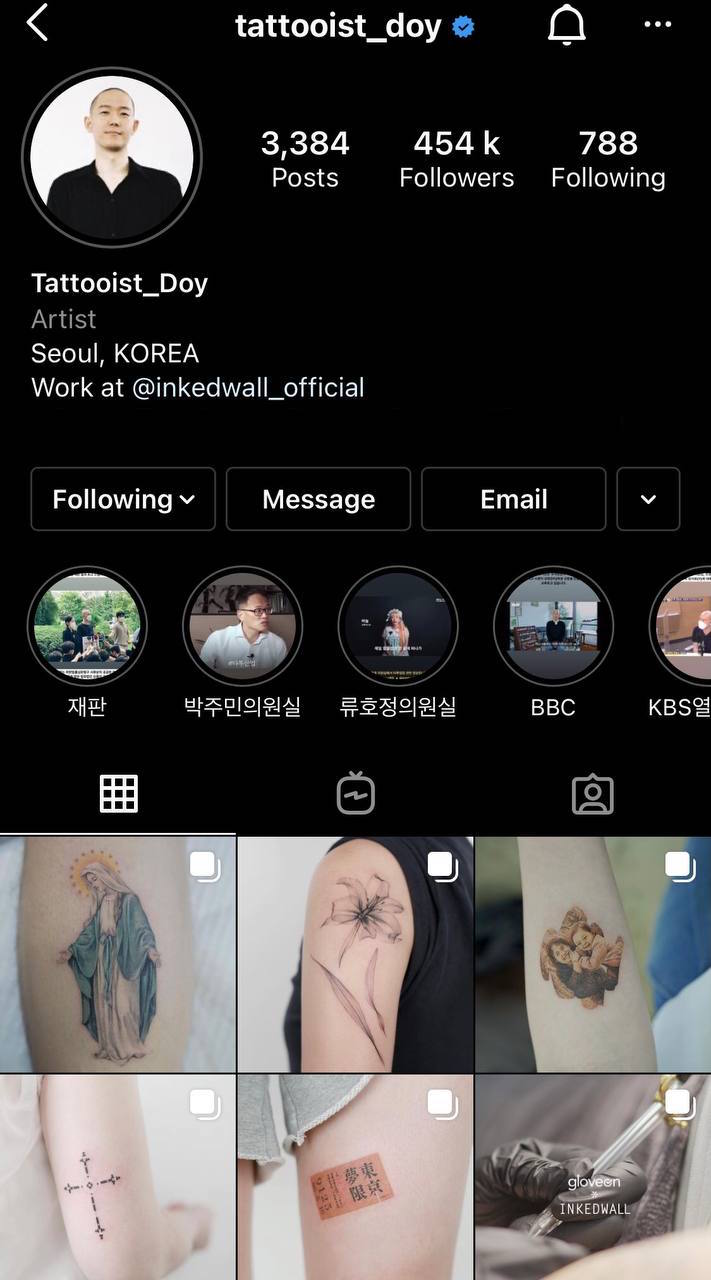
Task: Open the 박주민의원실 story highlight
Action: click(x=242, y=627)
